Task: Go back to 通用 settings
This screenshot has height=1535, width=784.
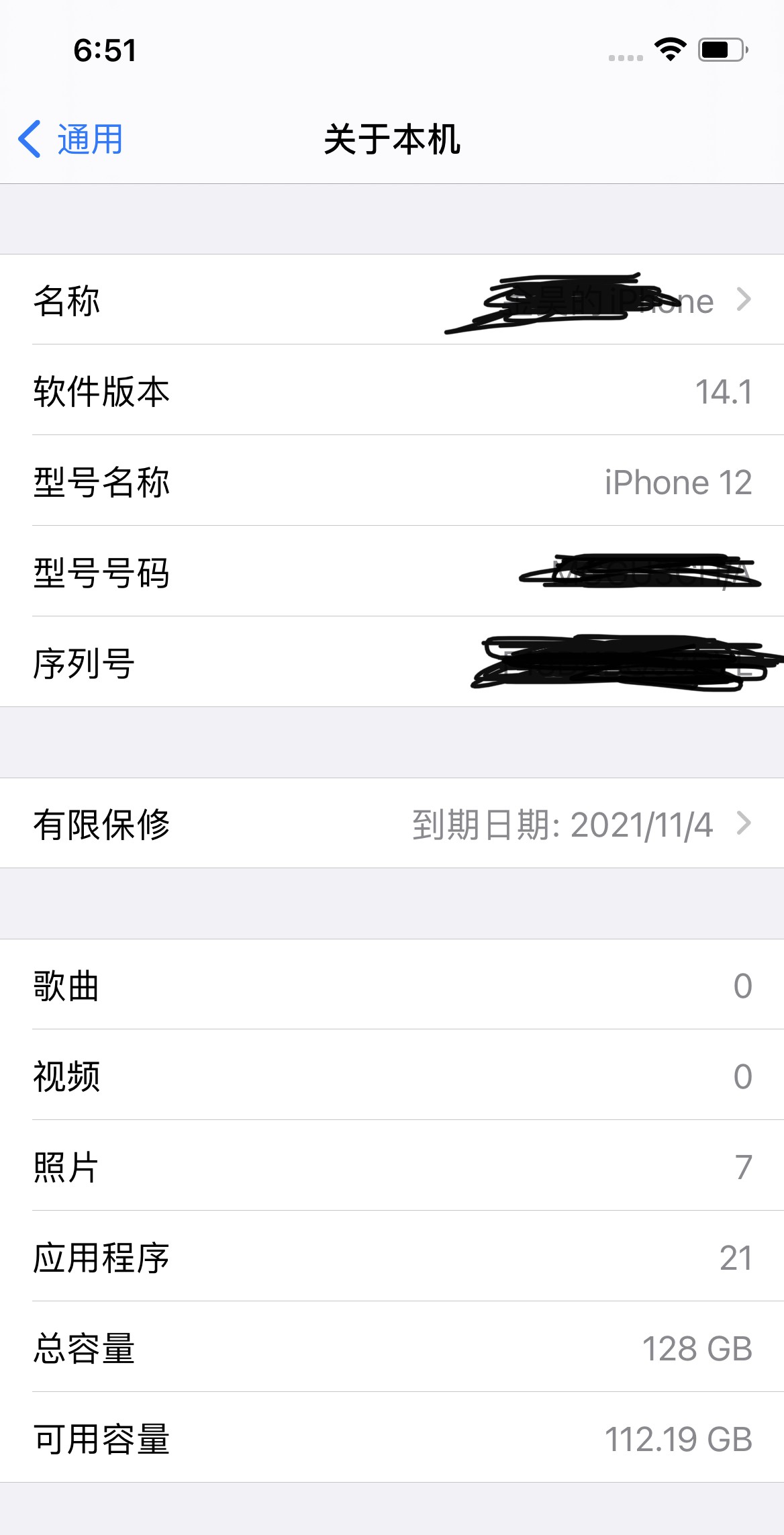Action: pos(71,140)
